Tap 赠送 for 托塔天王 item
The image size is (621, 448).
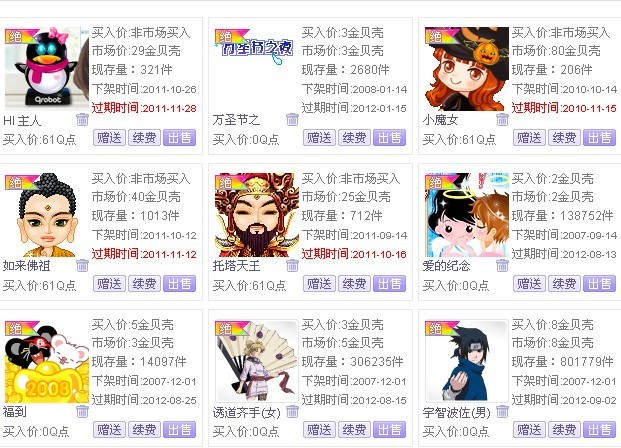click(x=320, y=283)
